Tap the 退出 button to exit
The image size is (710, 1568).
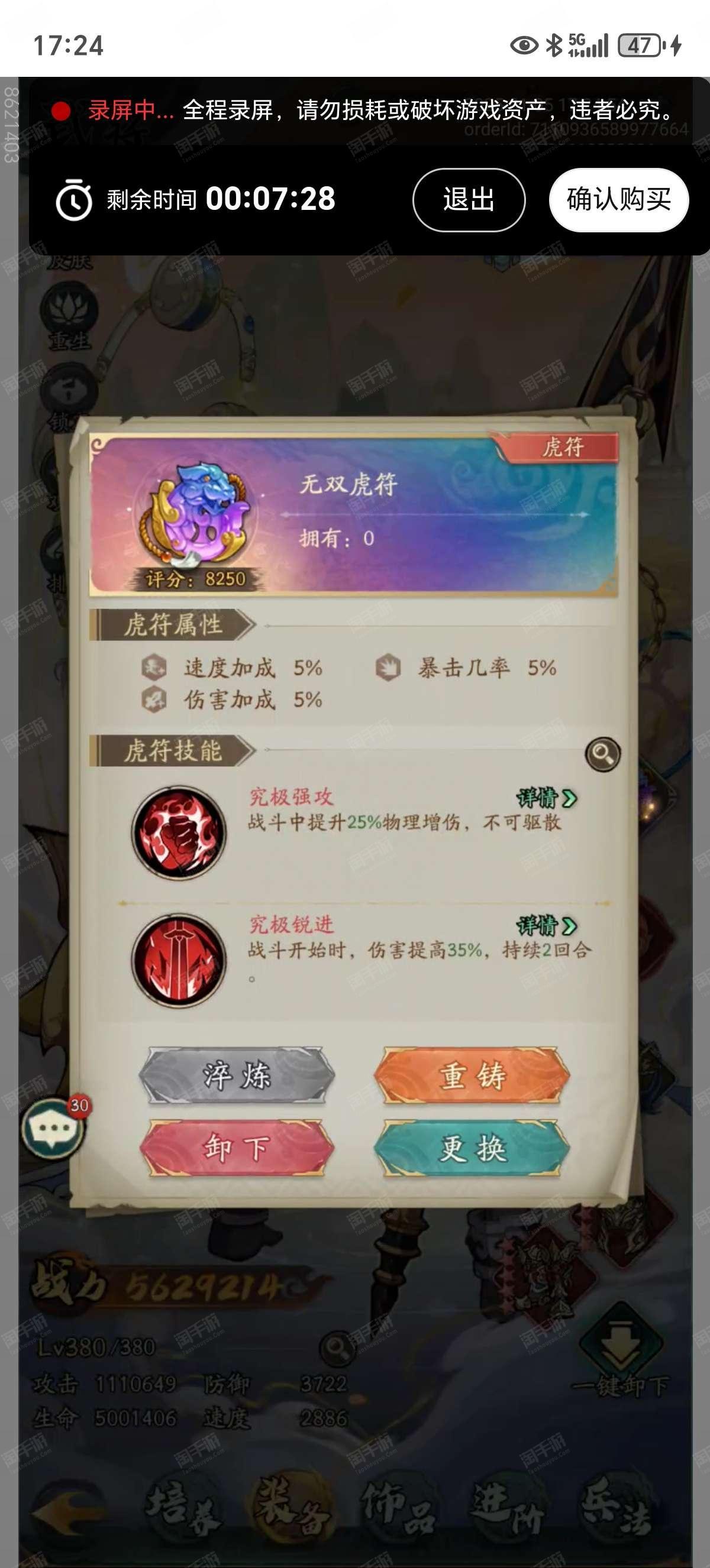pos(468,200)
